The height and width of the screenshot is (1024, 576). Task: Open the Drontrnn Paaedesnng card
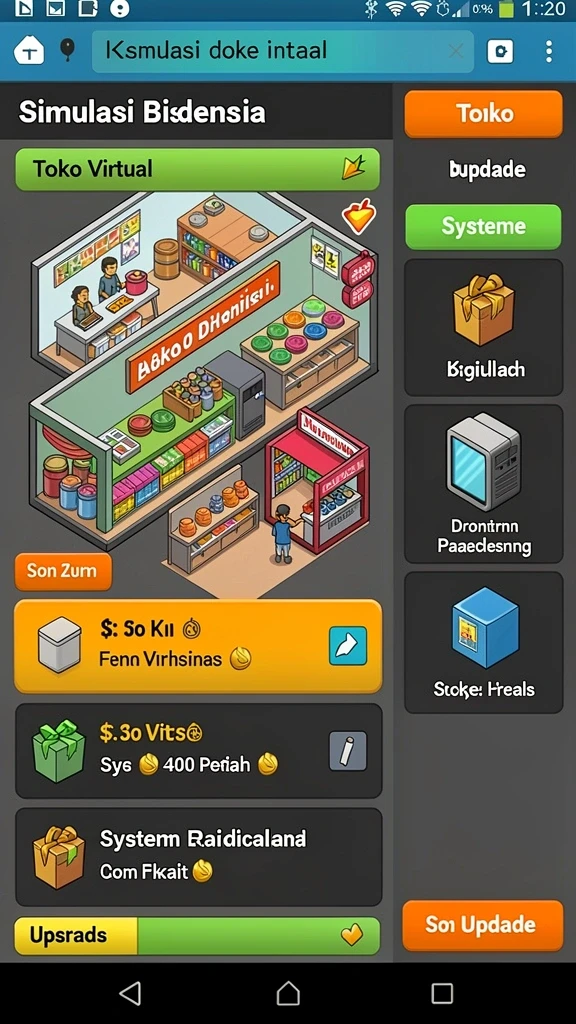[483, 484]
